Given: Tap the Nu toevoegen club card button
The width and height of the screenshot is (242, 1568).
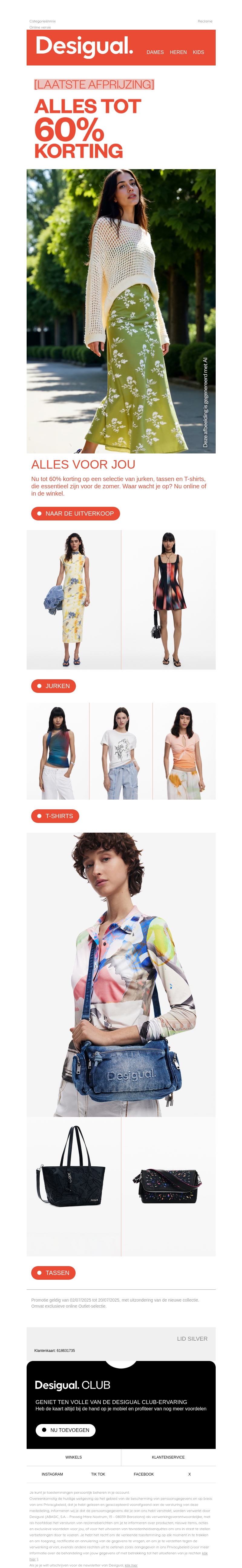Looking at the screenshot, I should [x=66, y=1430].
